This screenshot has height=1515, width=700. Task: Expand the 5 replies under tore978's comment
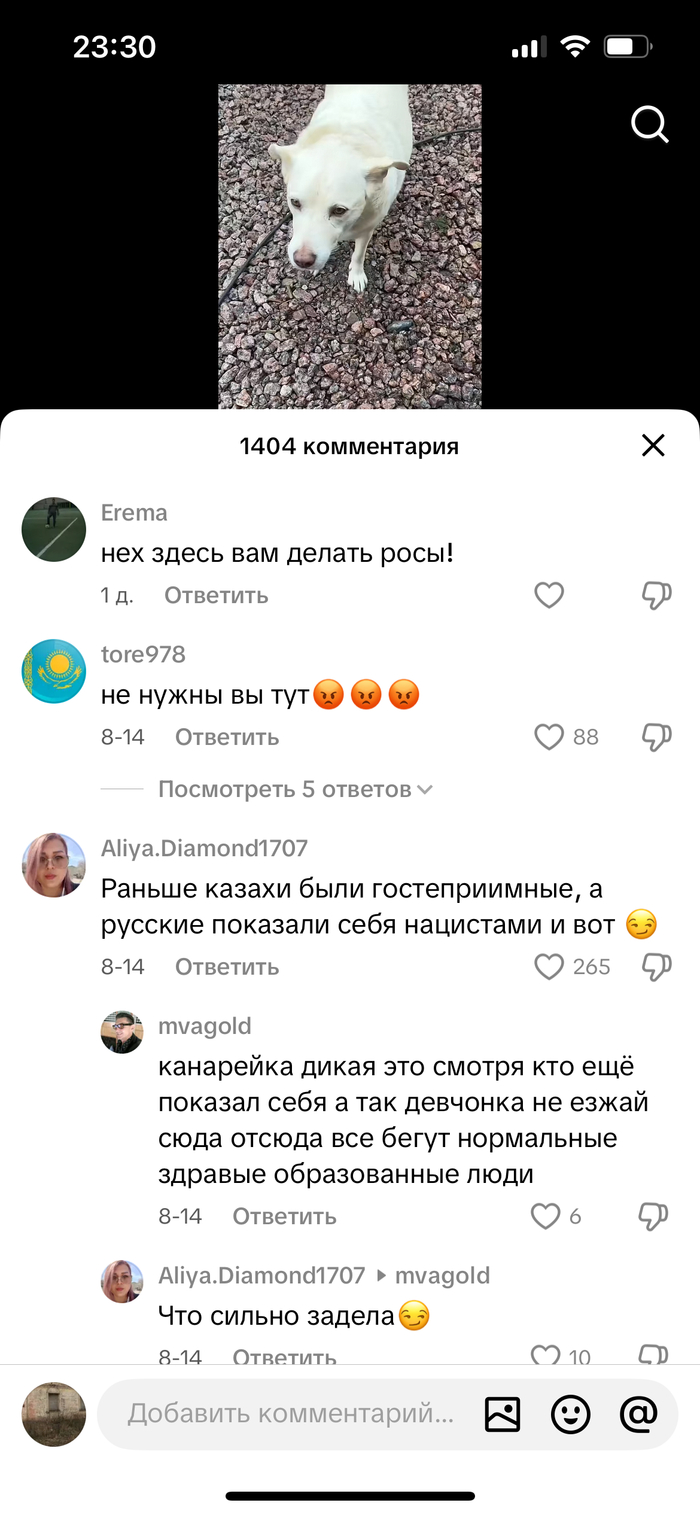pyautogui.click(x=295, y=790)
